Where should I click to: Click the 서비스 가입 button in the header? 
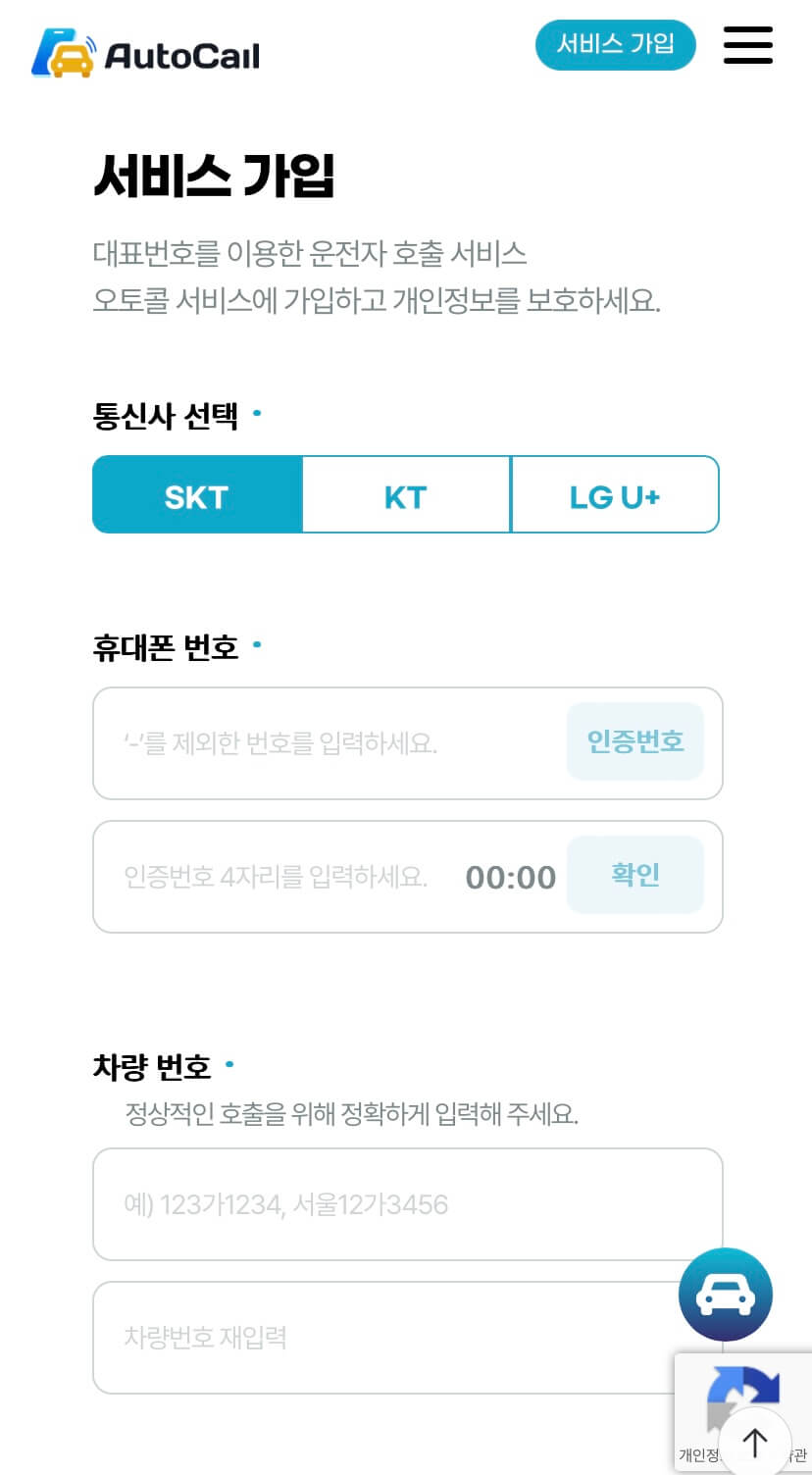tap(615, 45)
